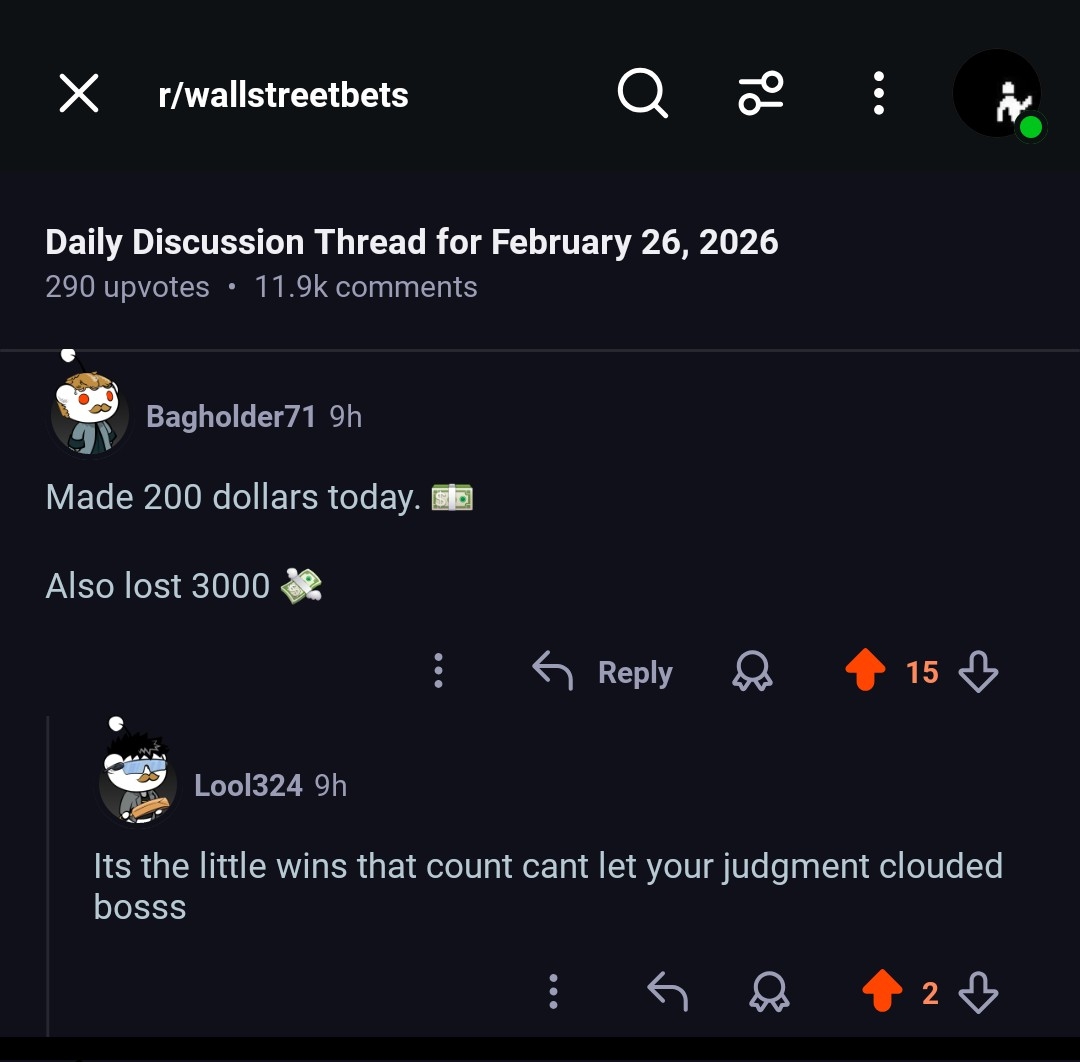Close the wallstreetbets thread view
1080x1062 pixels.
(79, 95)
